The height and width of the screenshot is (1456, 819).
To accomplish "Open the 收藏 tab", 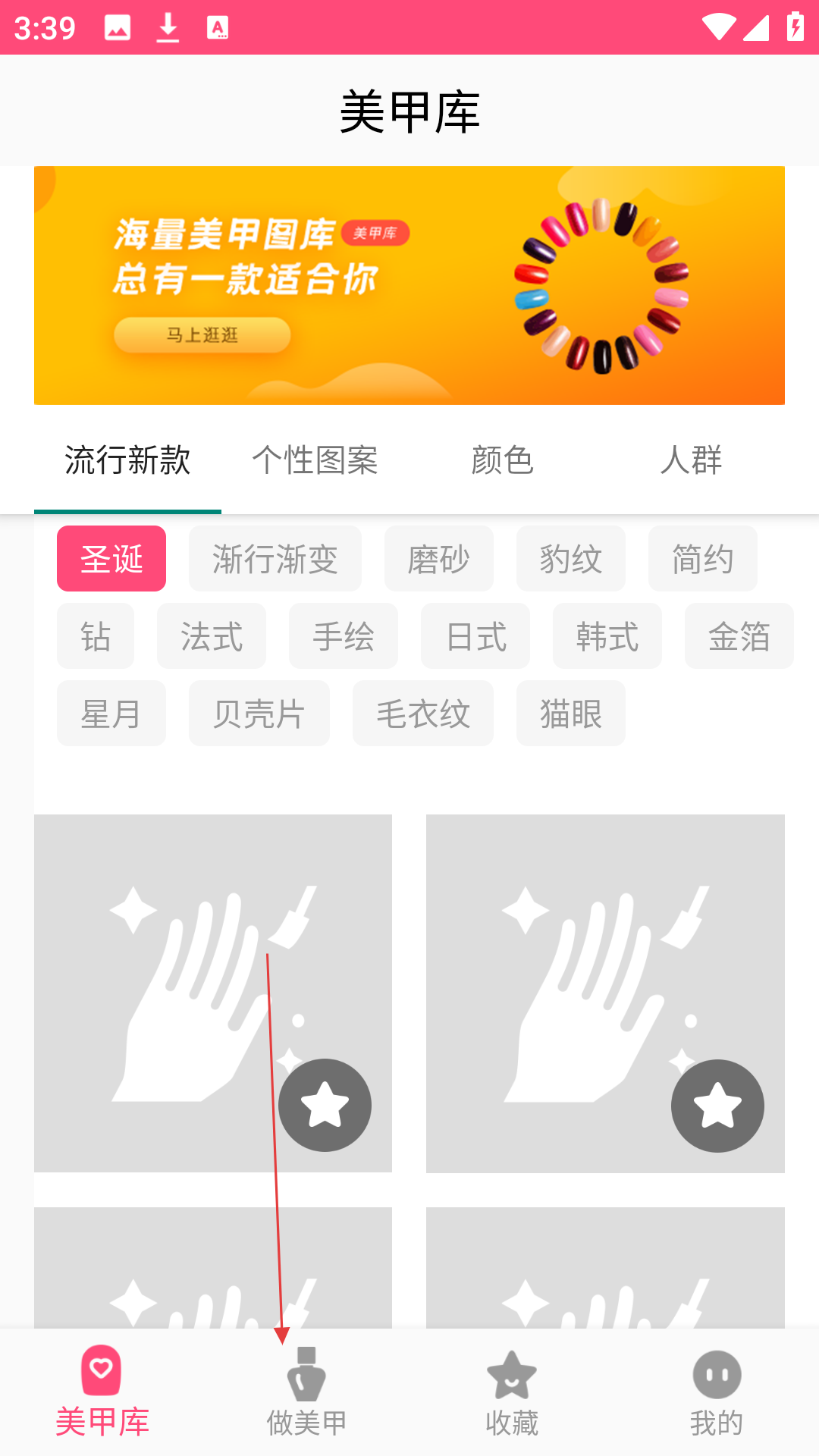I will [x=512, y=1392].
